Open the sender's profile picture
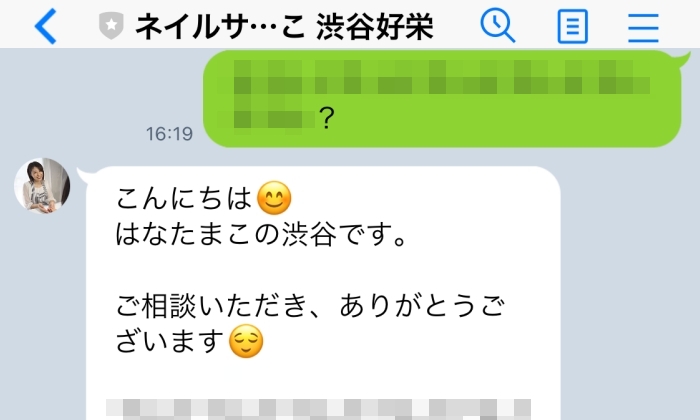 42,185
